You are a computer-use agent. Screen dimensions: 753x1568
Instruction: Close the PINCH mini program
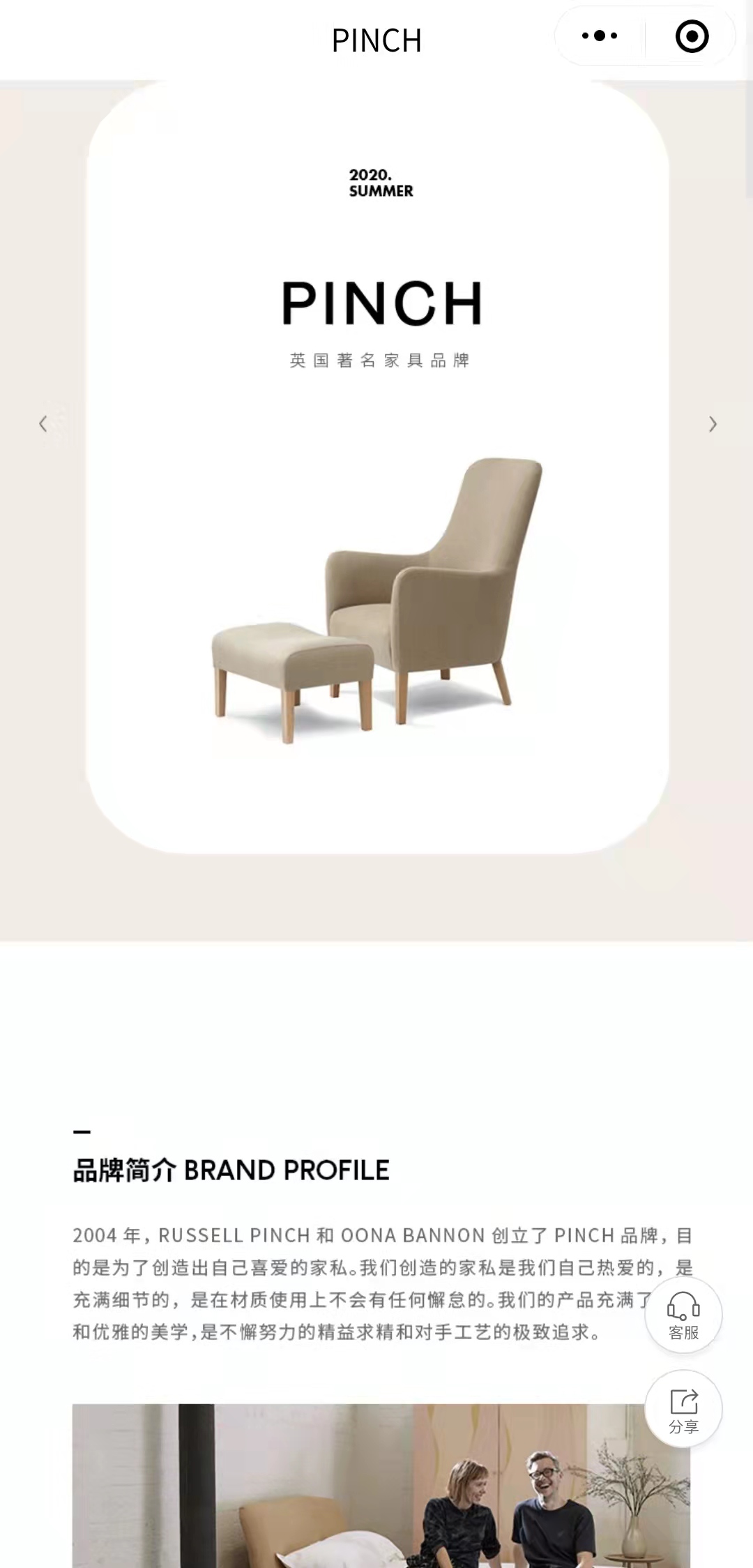(692, 36)
